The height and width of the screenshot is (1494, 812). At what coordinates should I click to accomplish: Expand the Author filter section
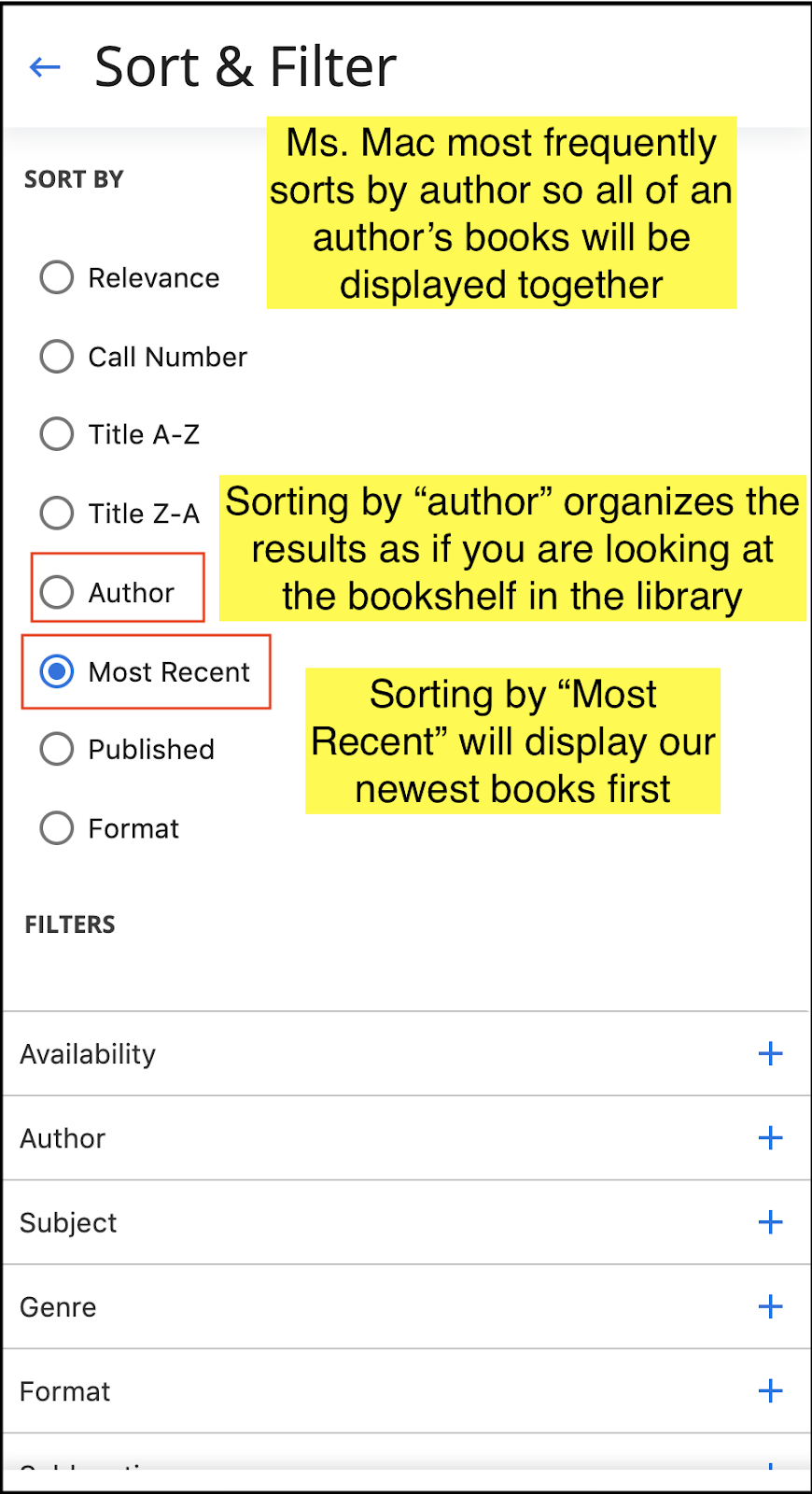tap(770, 1138)
